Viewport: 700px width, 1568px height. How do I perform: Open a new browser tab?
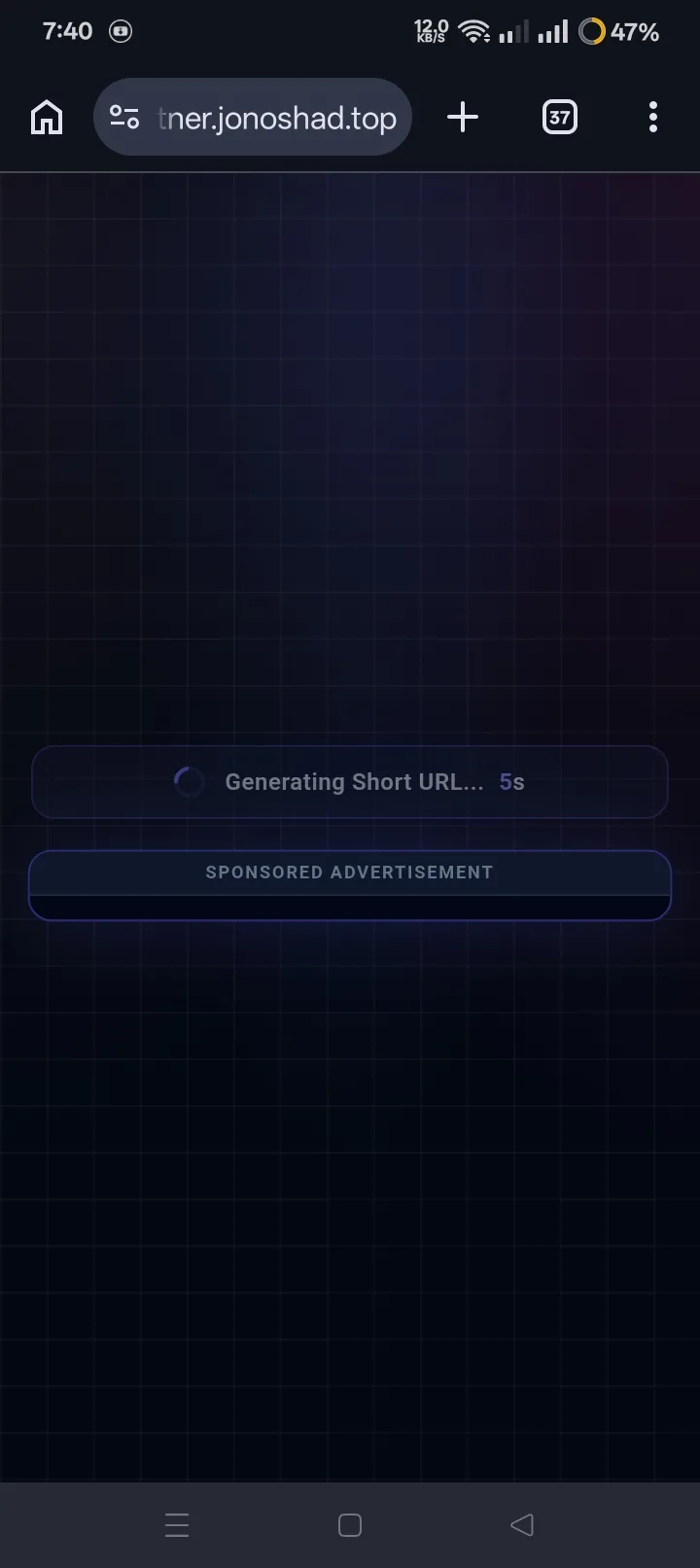463,118
